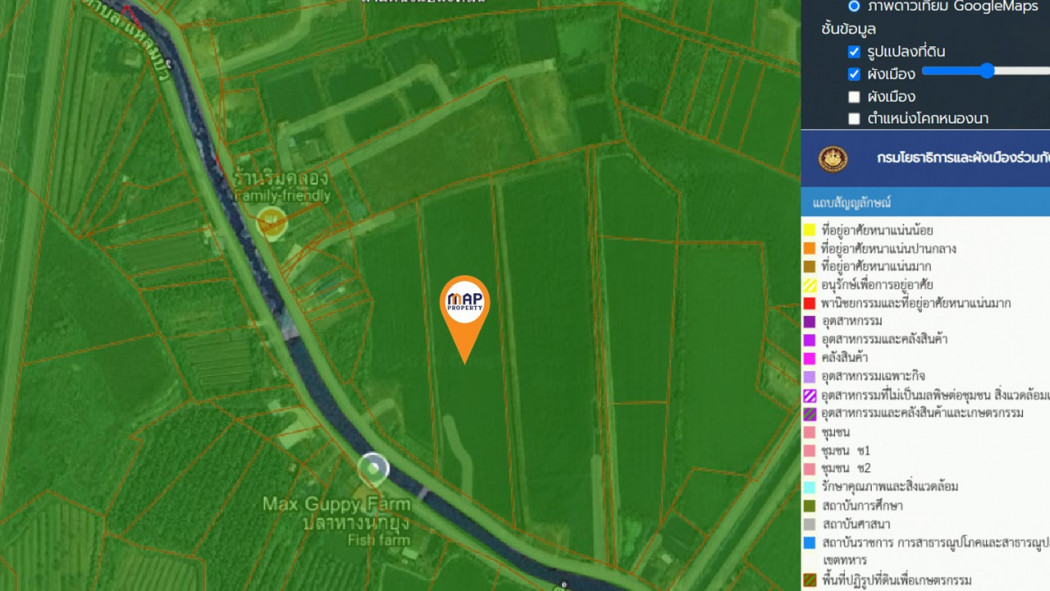
Task: Open the Max Guppy Farm map marker
Action: pos(373,467)
